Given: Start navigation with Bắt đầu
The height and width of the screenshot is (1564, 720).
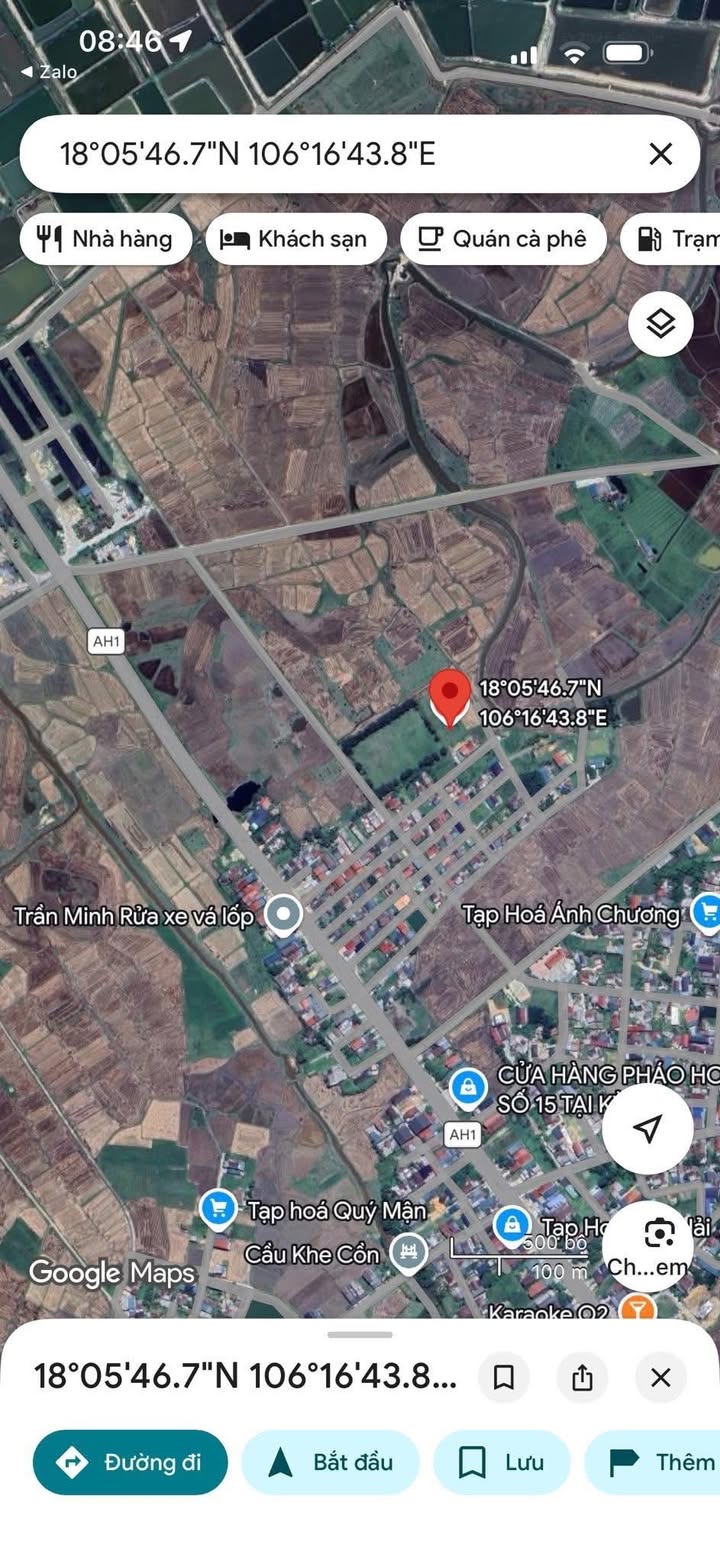Looking at the screenshot, I should pos(330,1462).
